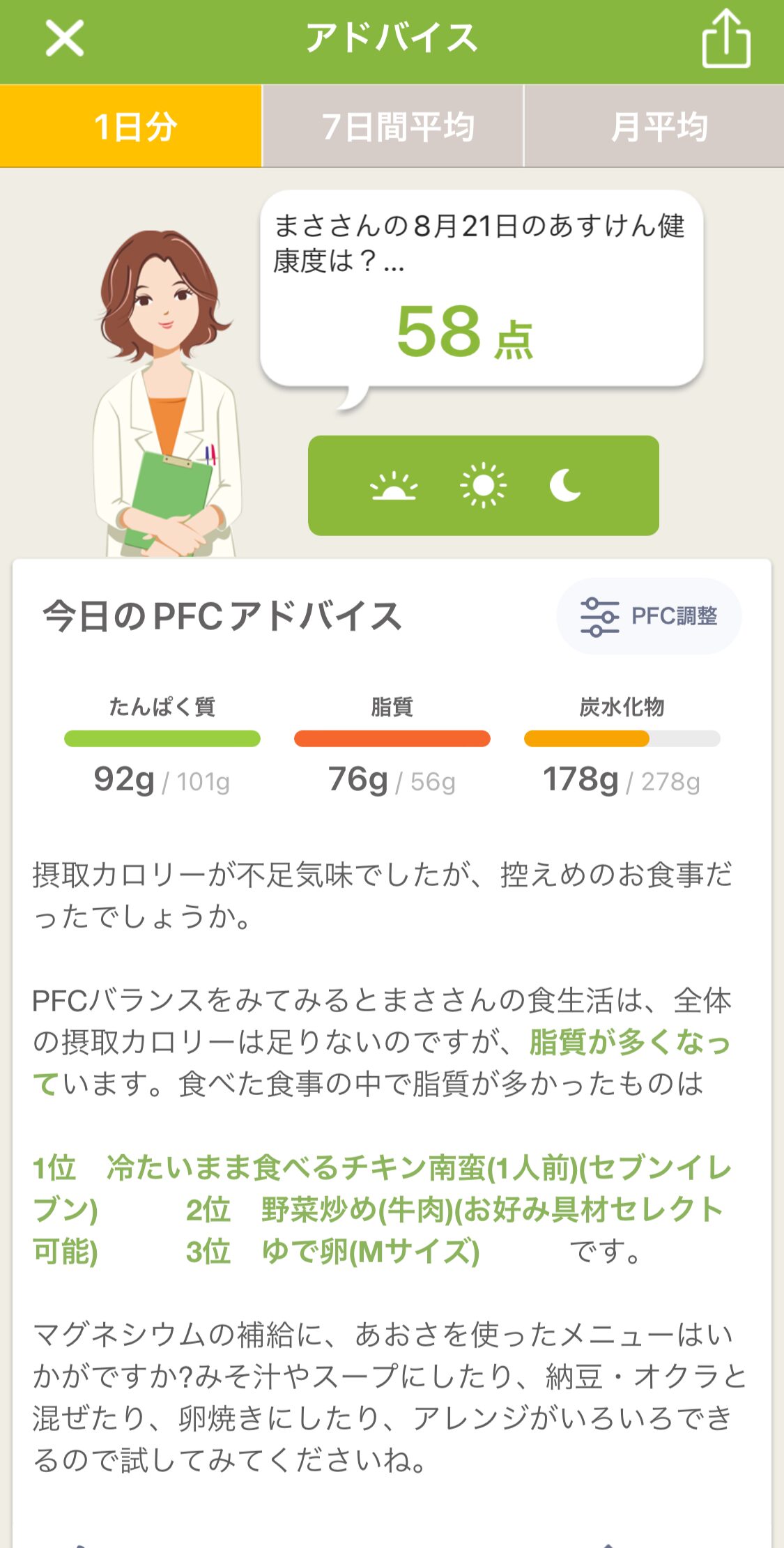The width and height of the screenshot is (784, 1548).
Task: Tap the moon dinner icon
Action: click(565, 486)
